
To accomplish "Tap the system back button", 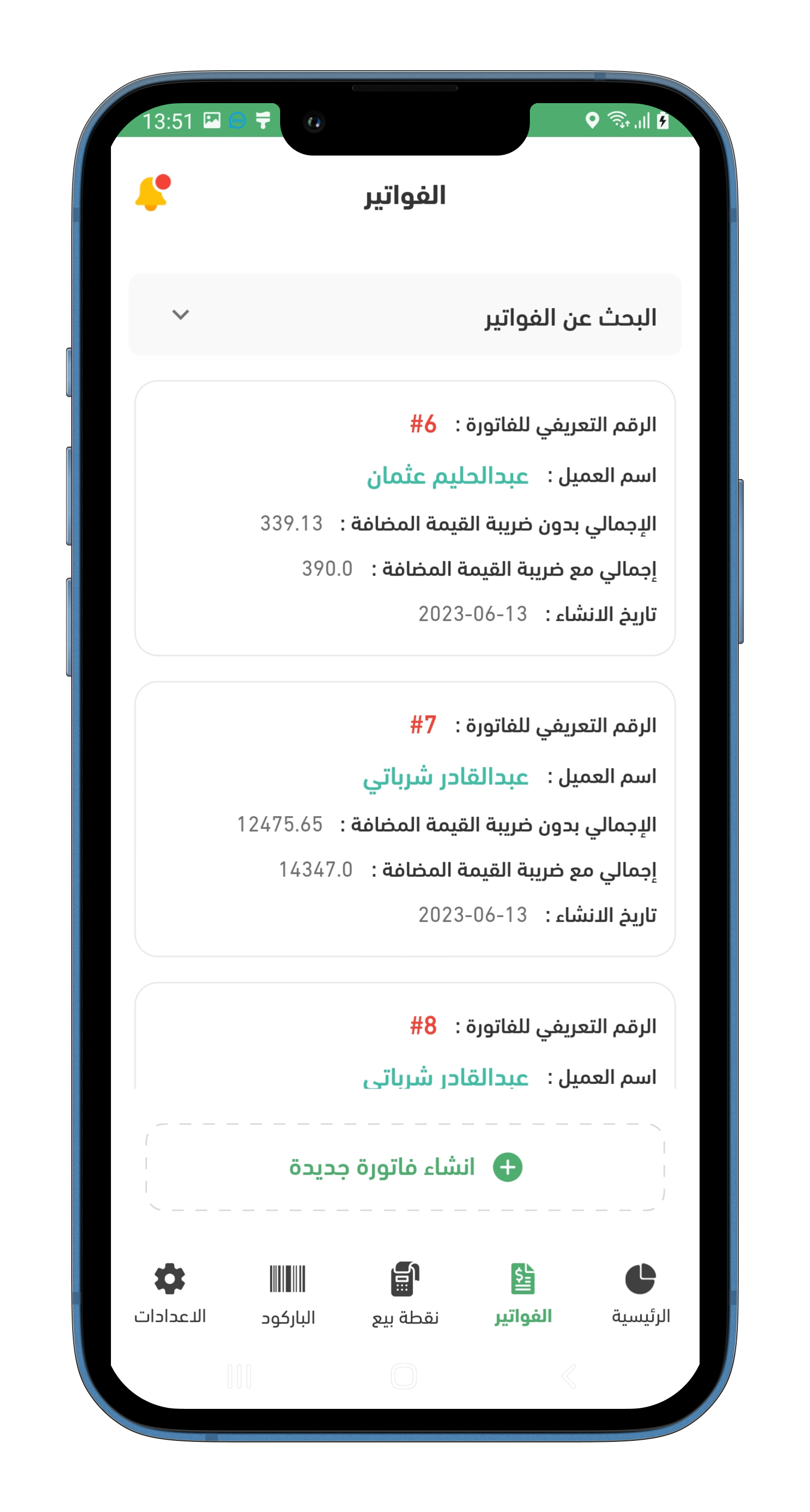I will 569,1376.
